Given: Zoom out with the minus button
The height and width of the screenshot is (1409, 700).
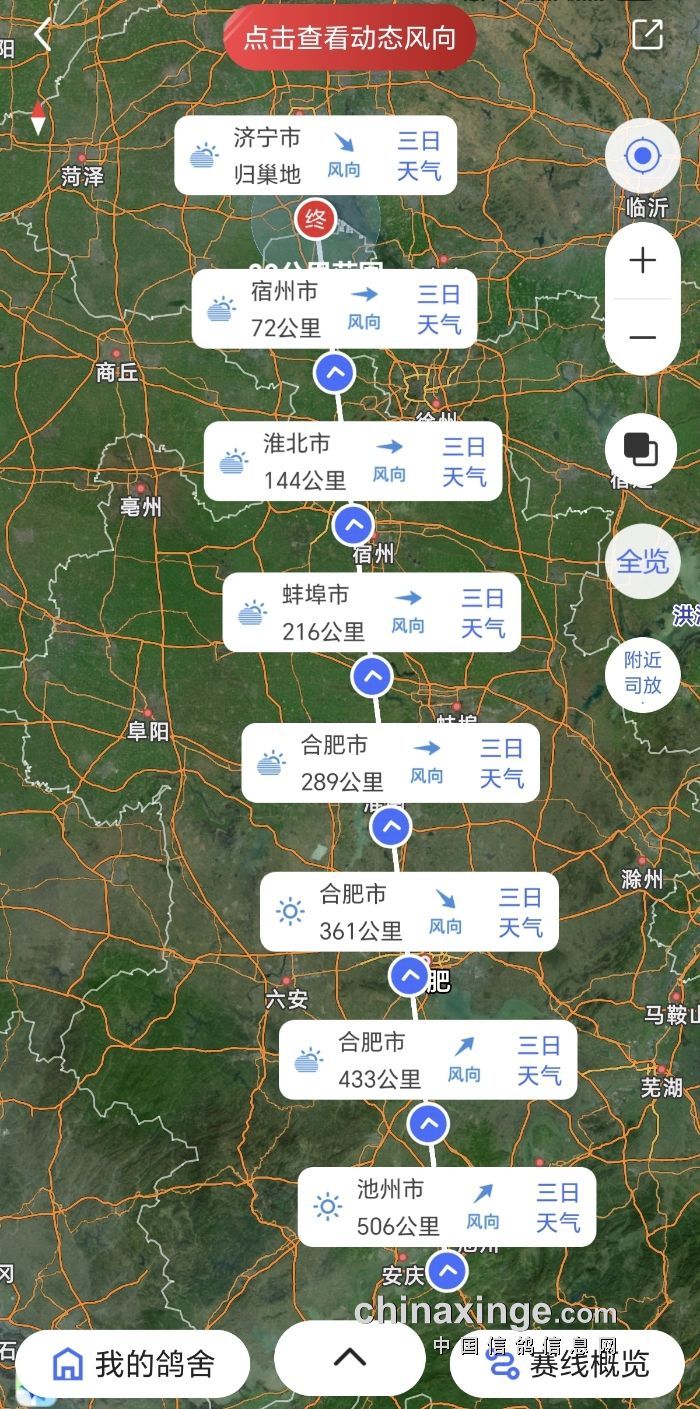Looking at the screenshot, I should [642, 337].
